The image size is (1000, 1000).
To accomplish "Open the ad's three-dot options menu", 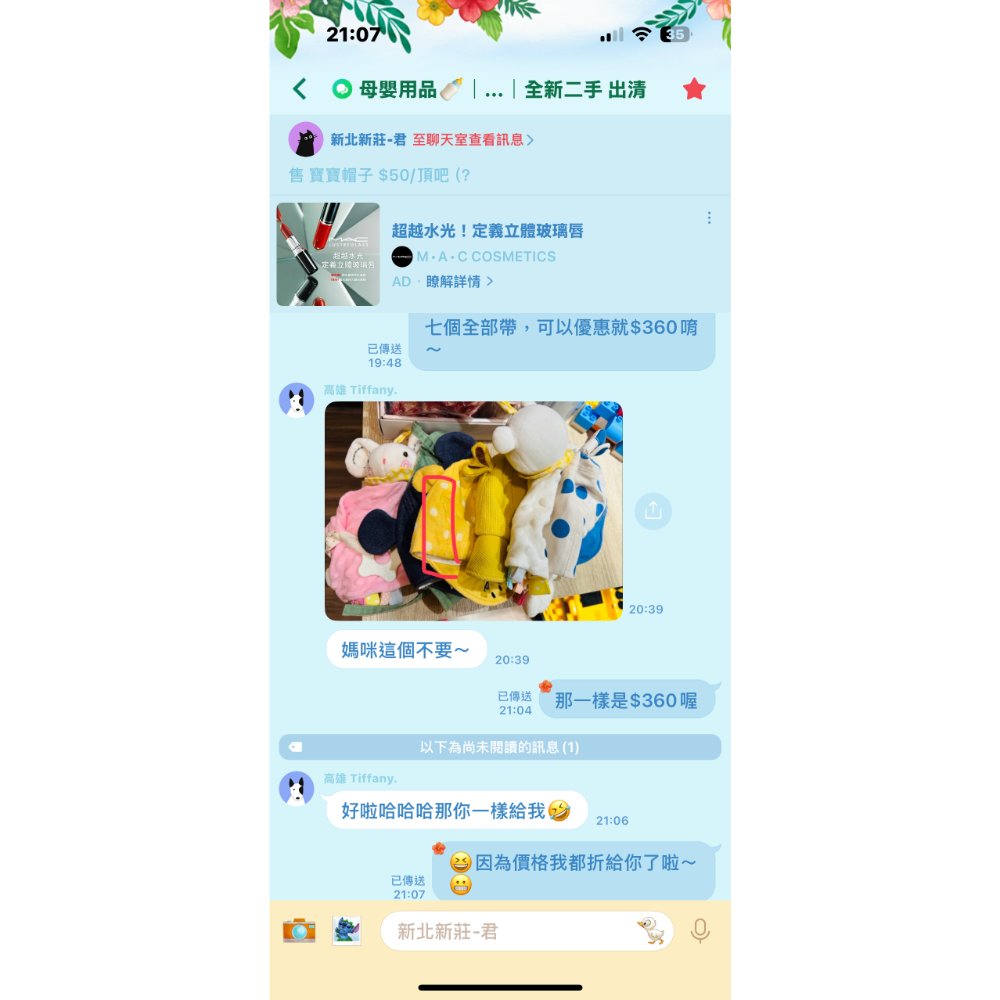I will (709, 218).
